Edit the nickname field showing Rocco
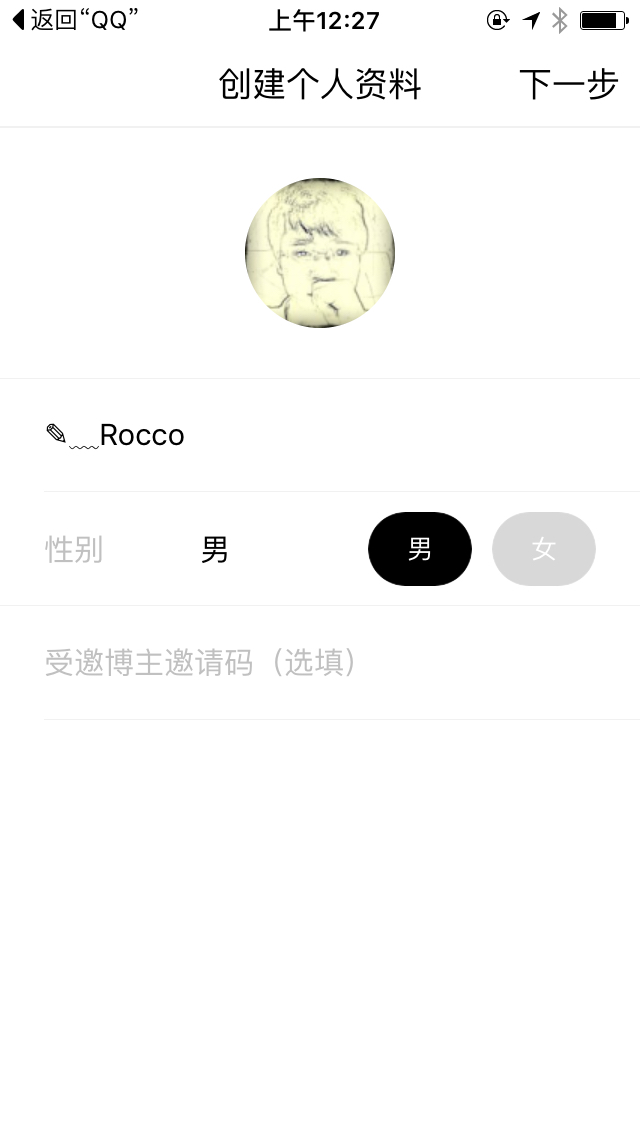The height and width of the screenshot is (1136, 640). click(341, 435)
